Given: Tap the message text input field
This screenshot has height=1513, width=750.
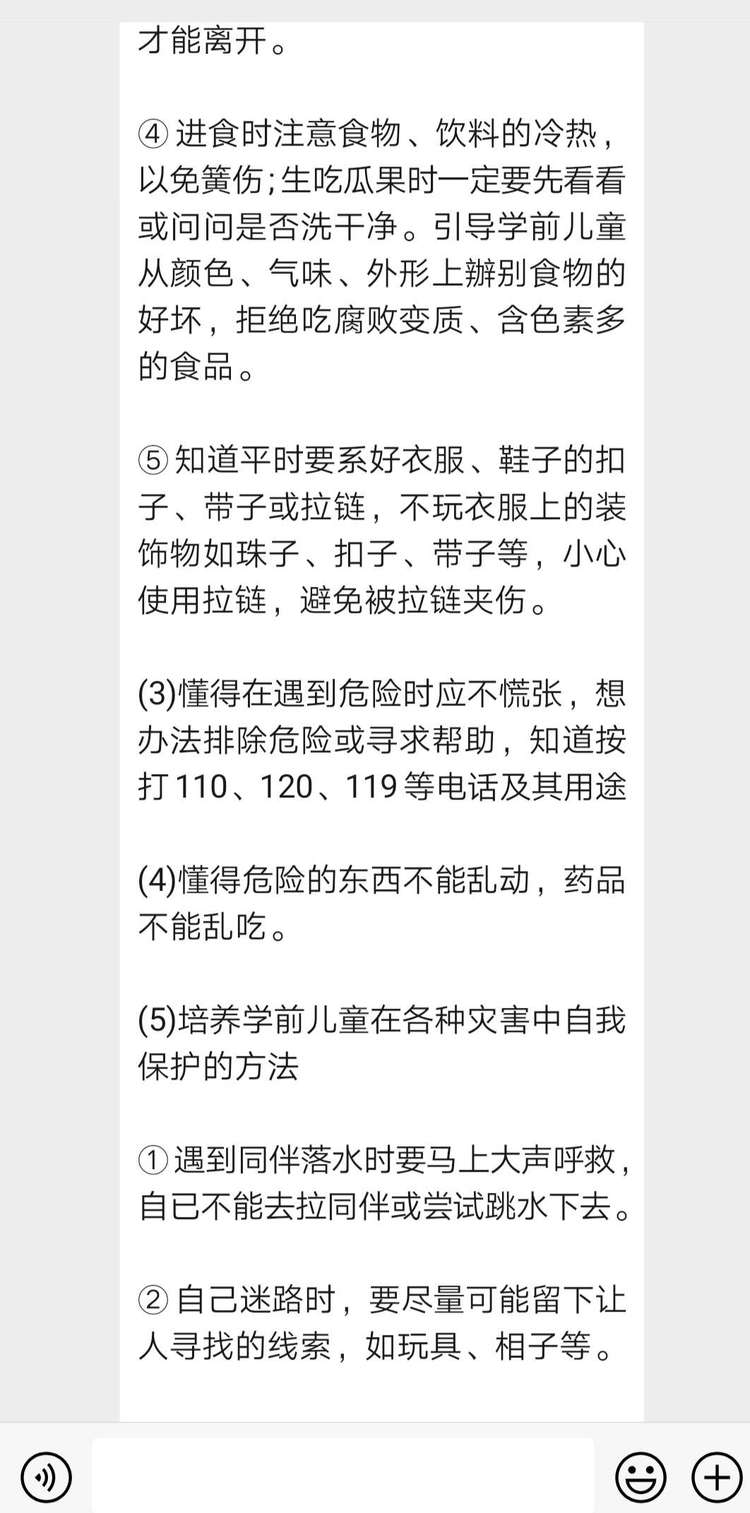Looking at the screenshot, I should 343,1475.
